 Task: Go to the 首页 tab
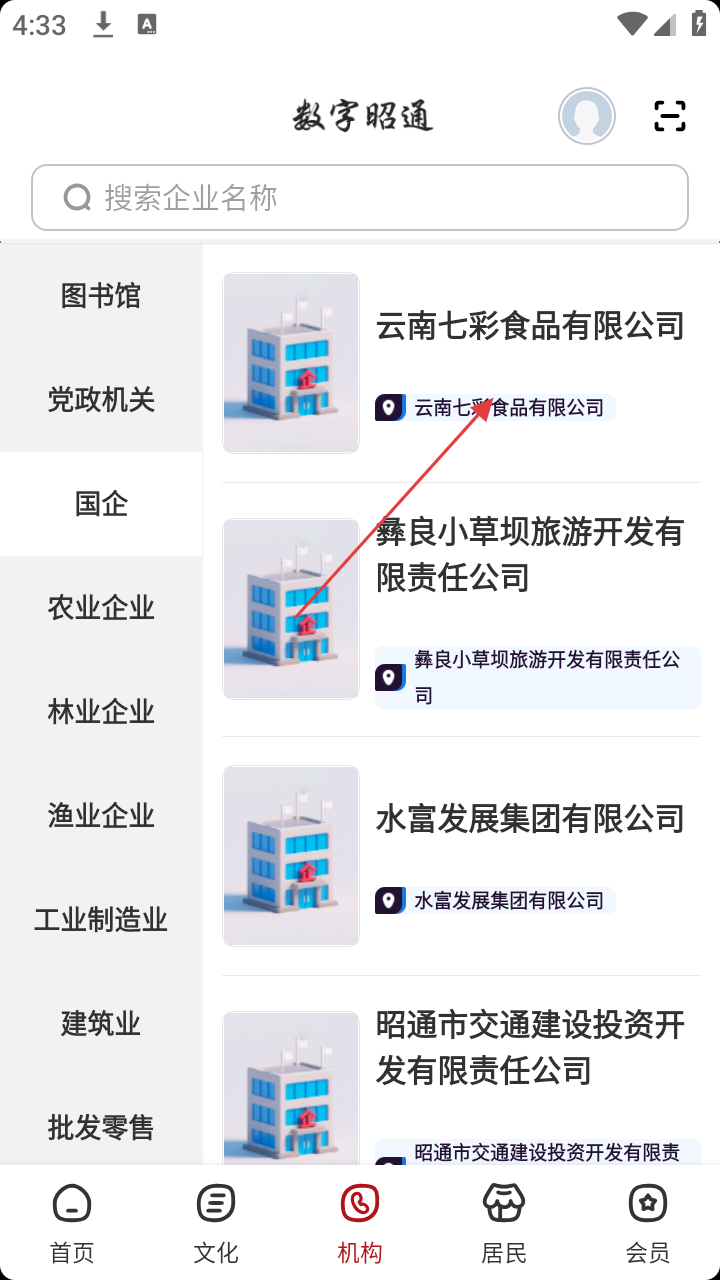pos(72,1224)
